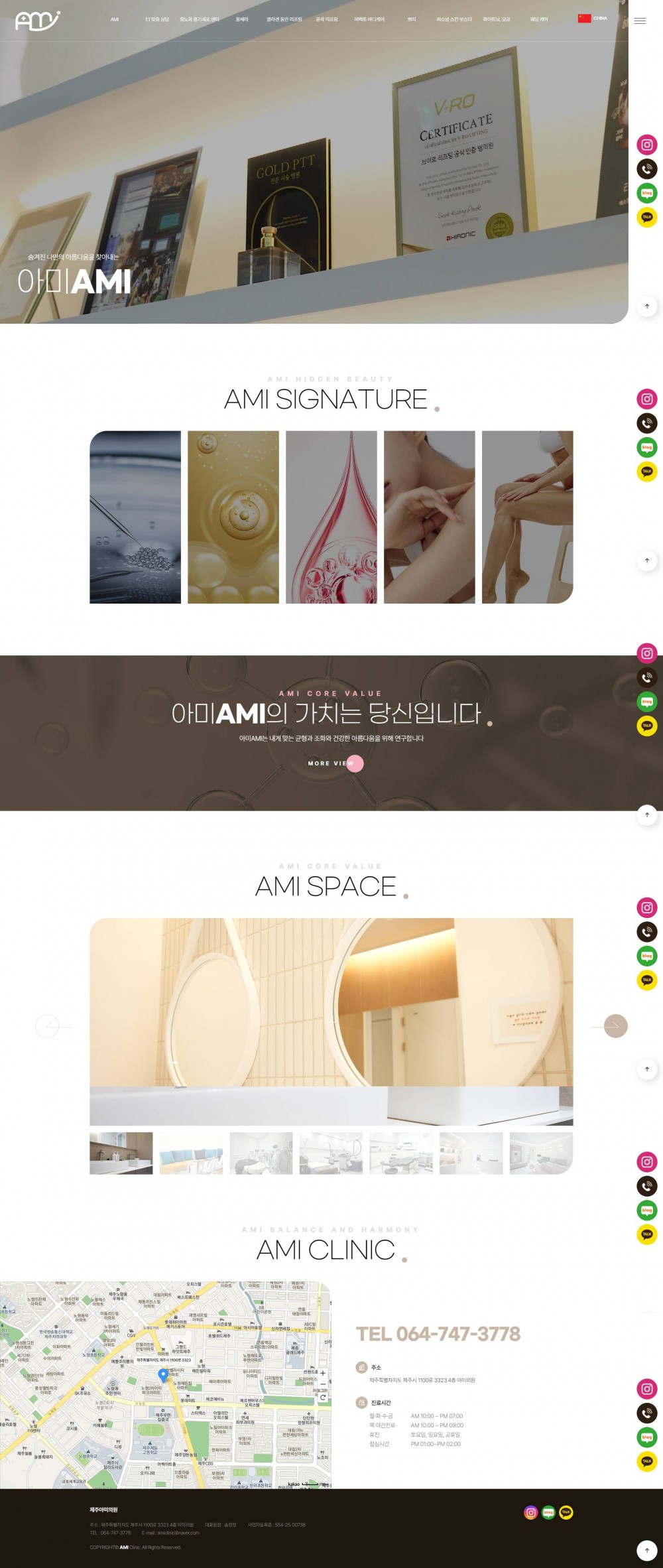Open the hamburger menu
Screen dimensions: 663x1568
(x=640, y=21)
